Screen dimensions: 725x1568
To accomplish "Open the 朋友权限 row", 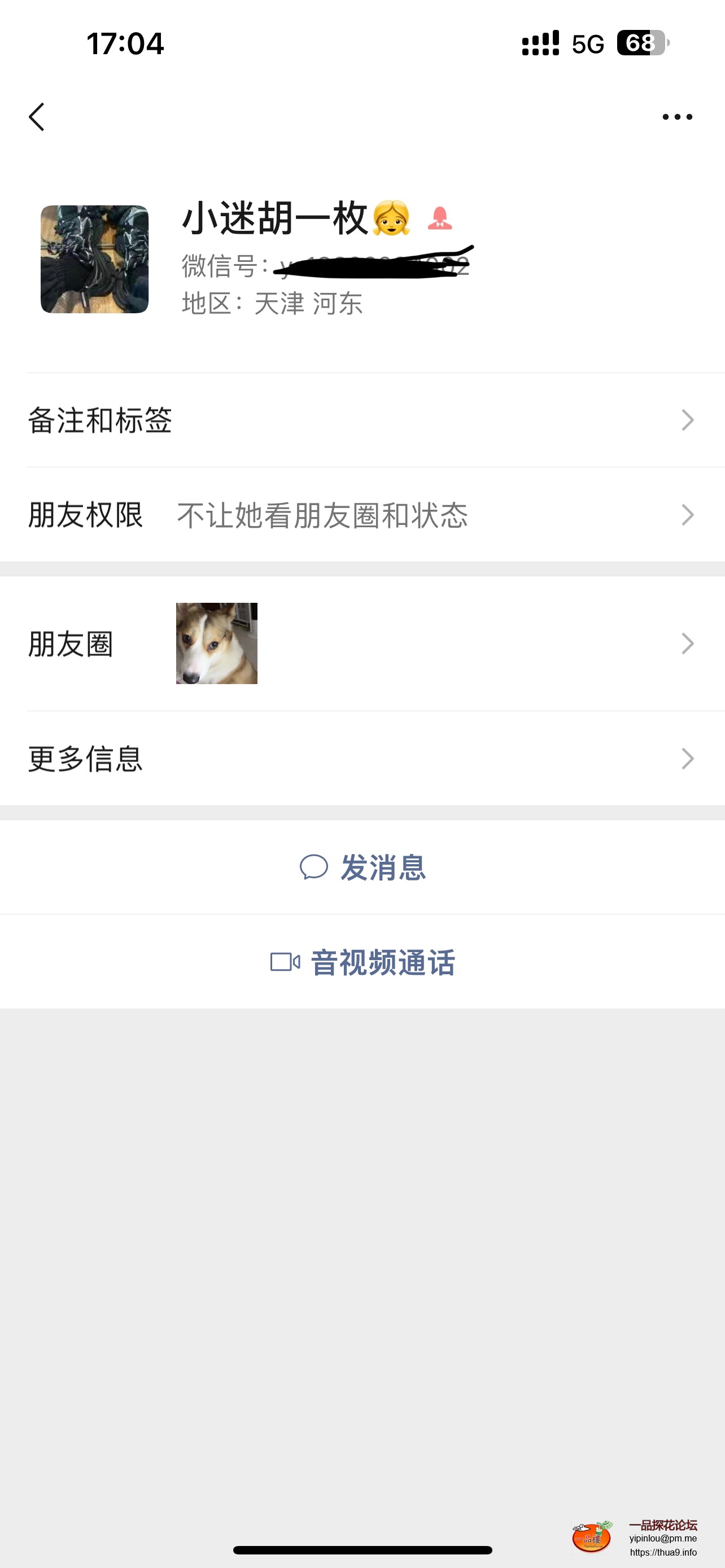I will 362,515.
